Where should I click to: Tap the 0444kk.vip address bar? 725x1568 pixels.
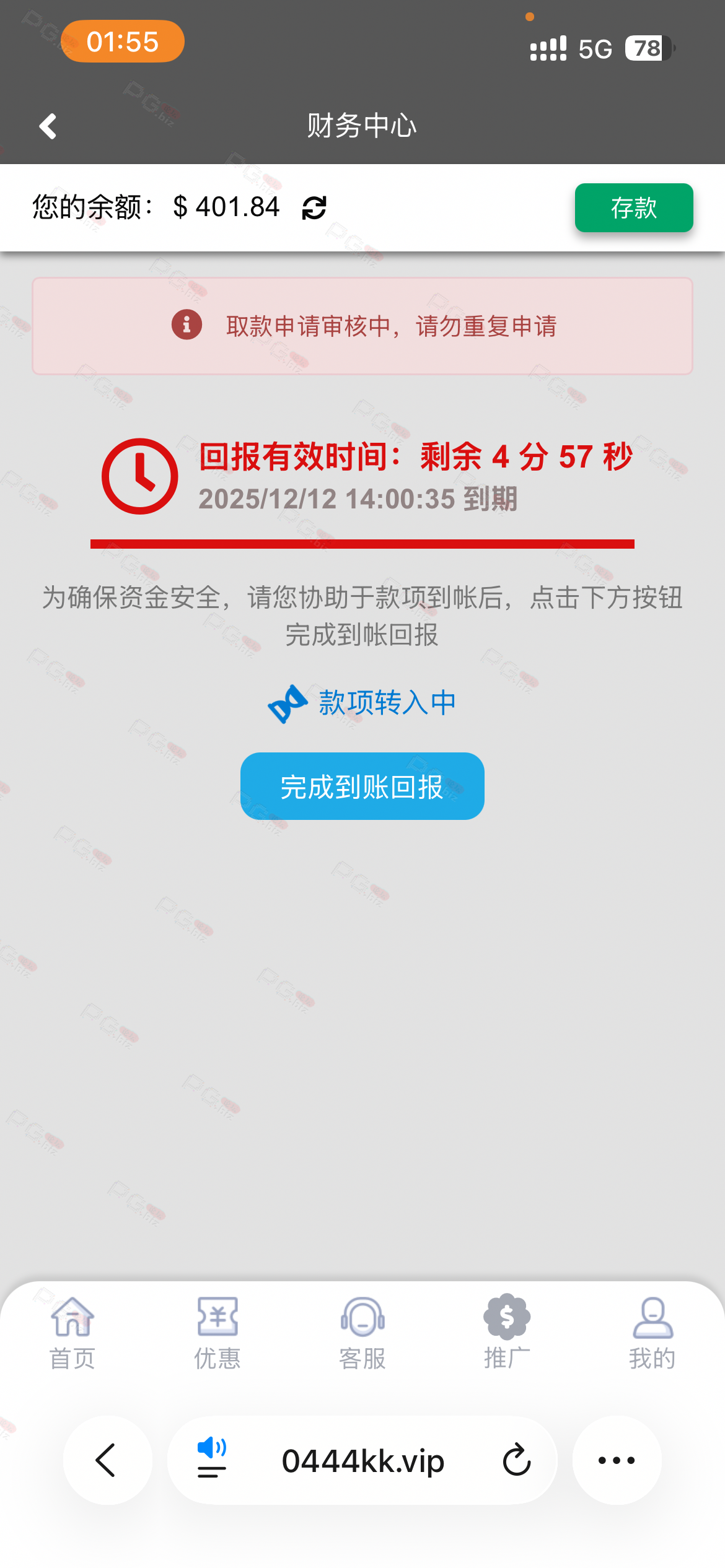click(x=363, y=1461)
